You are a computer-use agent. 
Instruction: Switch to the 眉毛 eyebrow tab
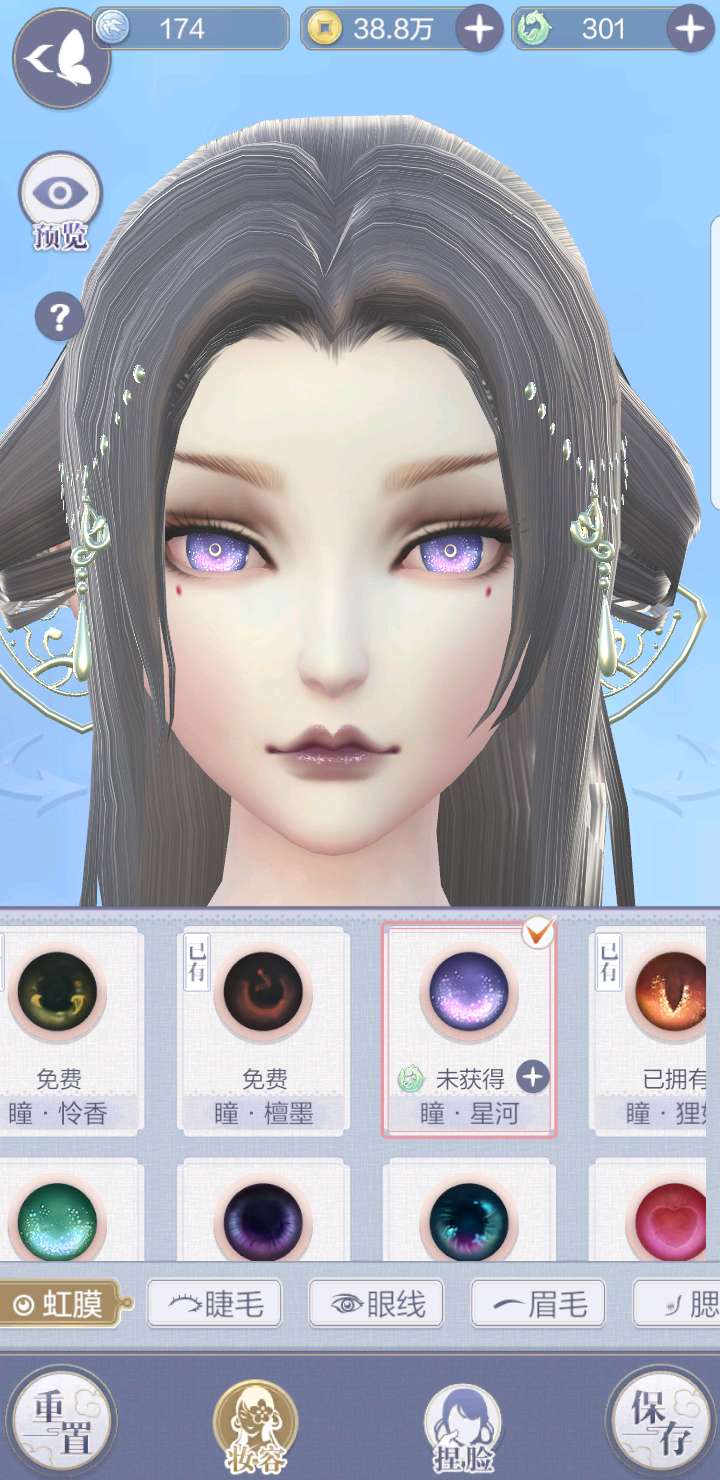(538, 1304)
